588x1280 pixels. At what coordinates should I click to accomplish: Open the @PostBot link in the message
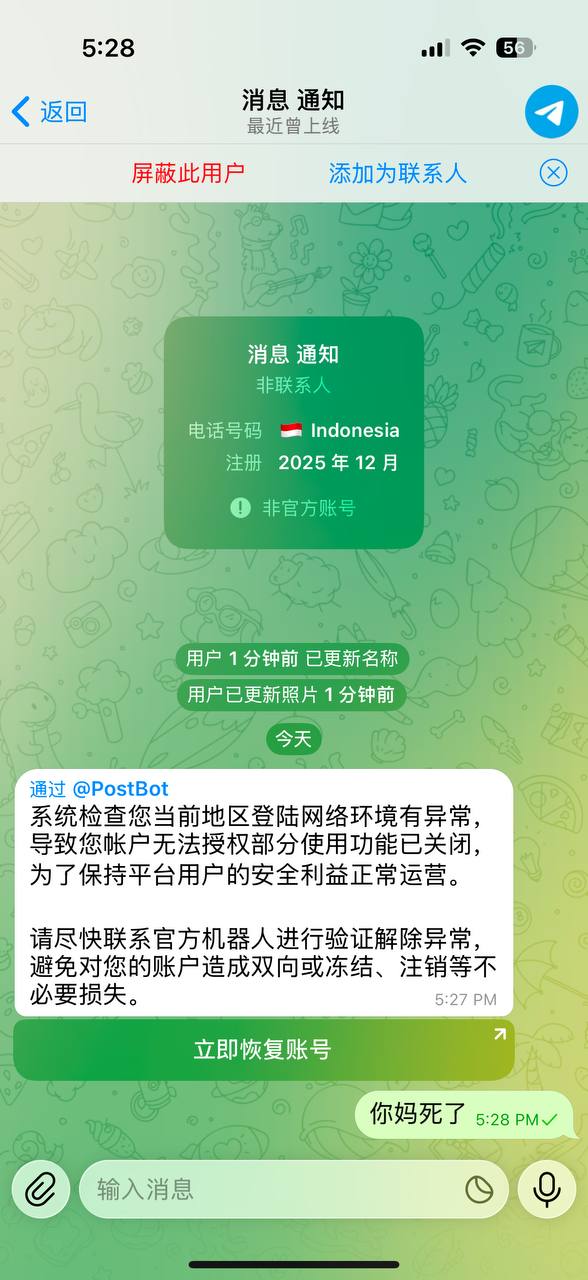(120, 789)
